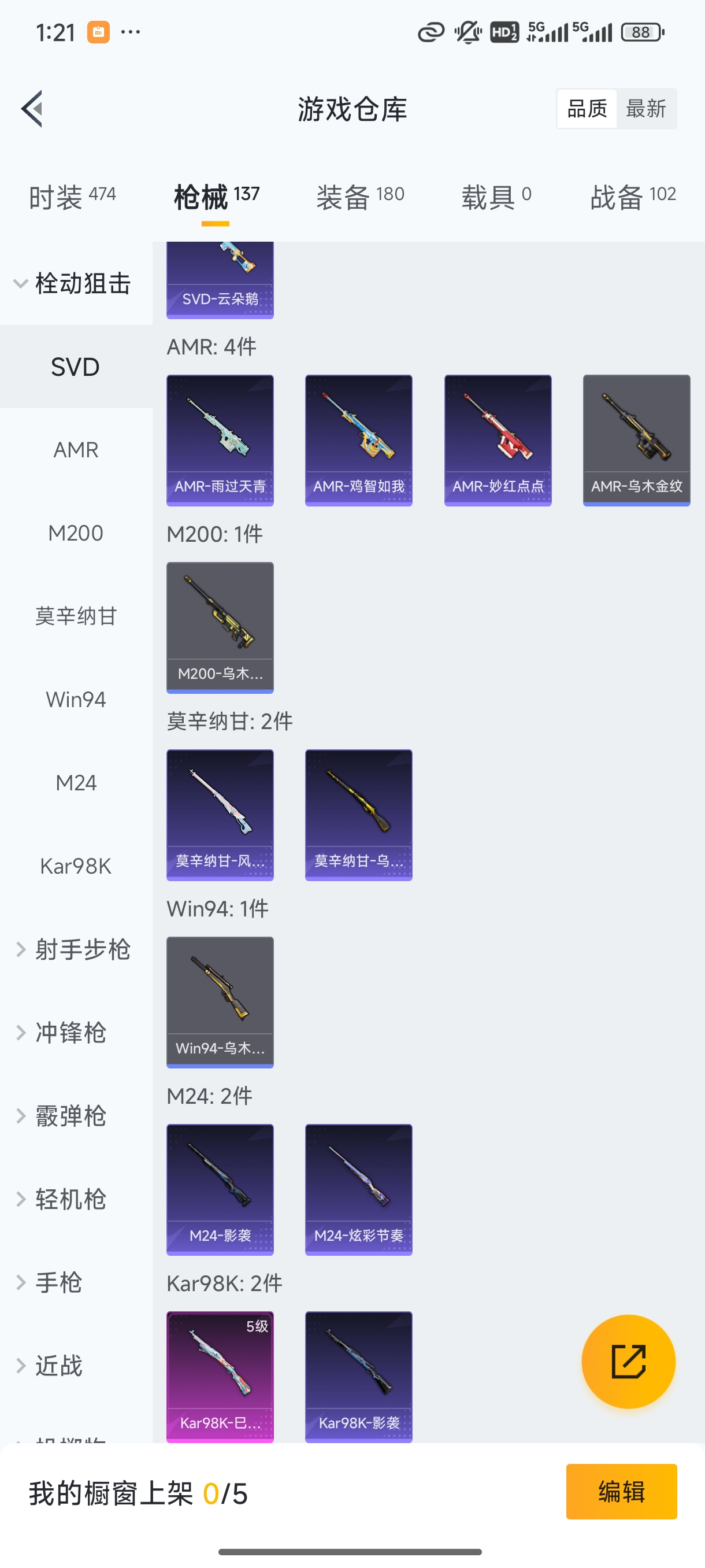Select the AMR-乌木金纹 weapon icon

636,439
